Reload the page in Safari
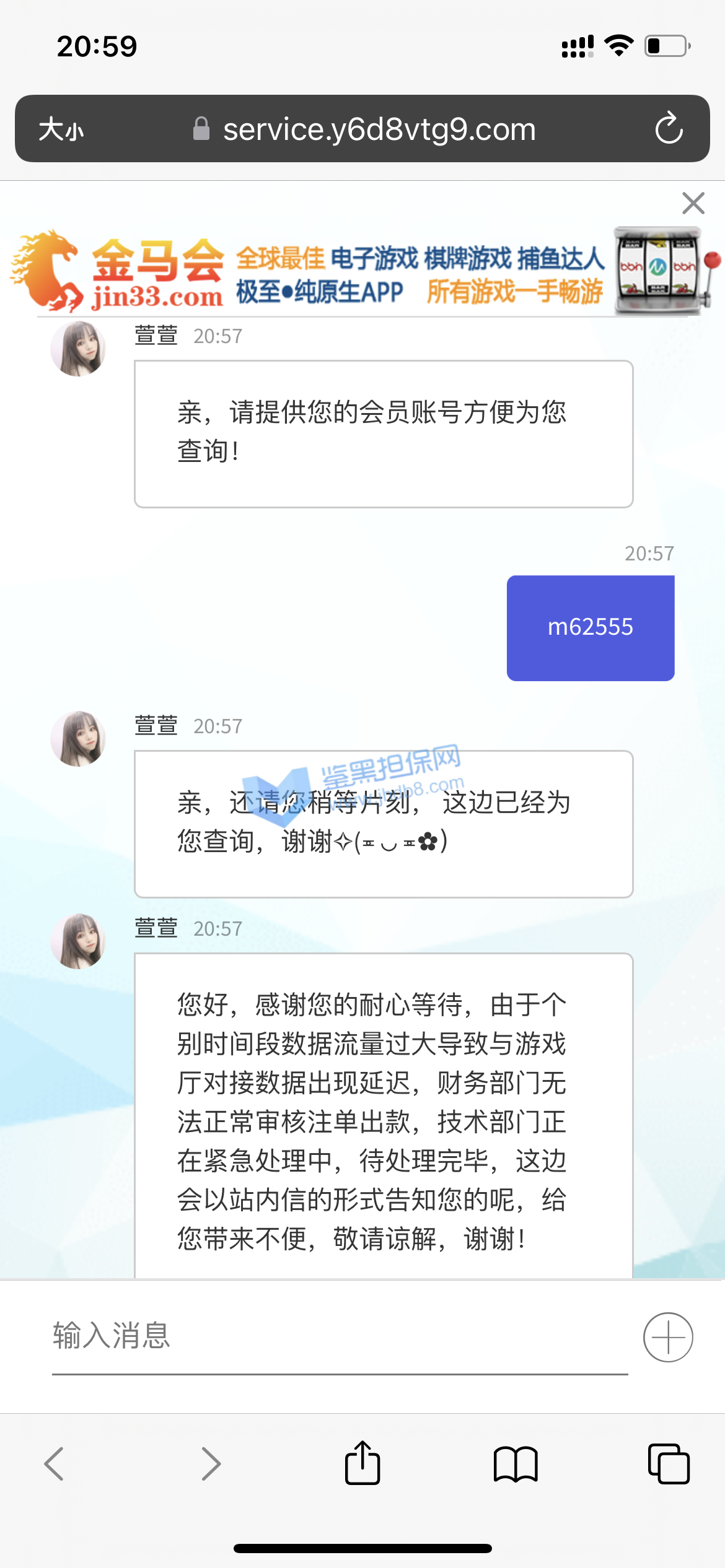 669,129
